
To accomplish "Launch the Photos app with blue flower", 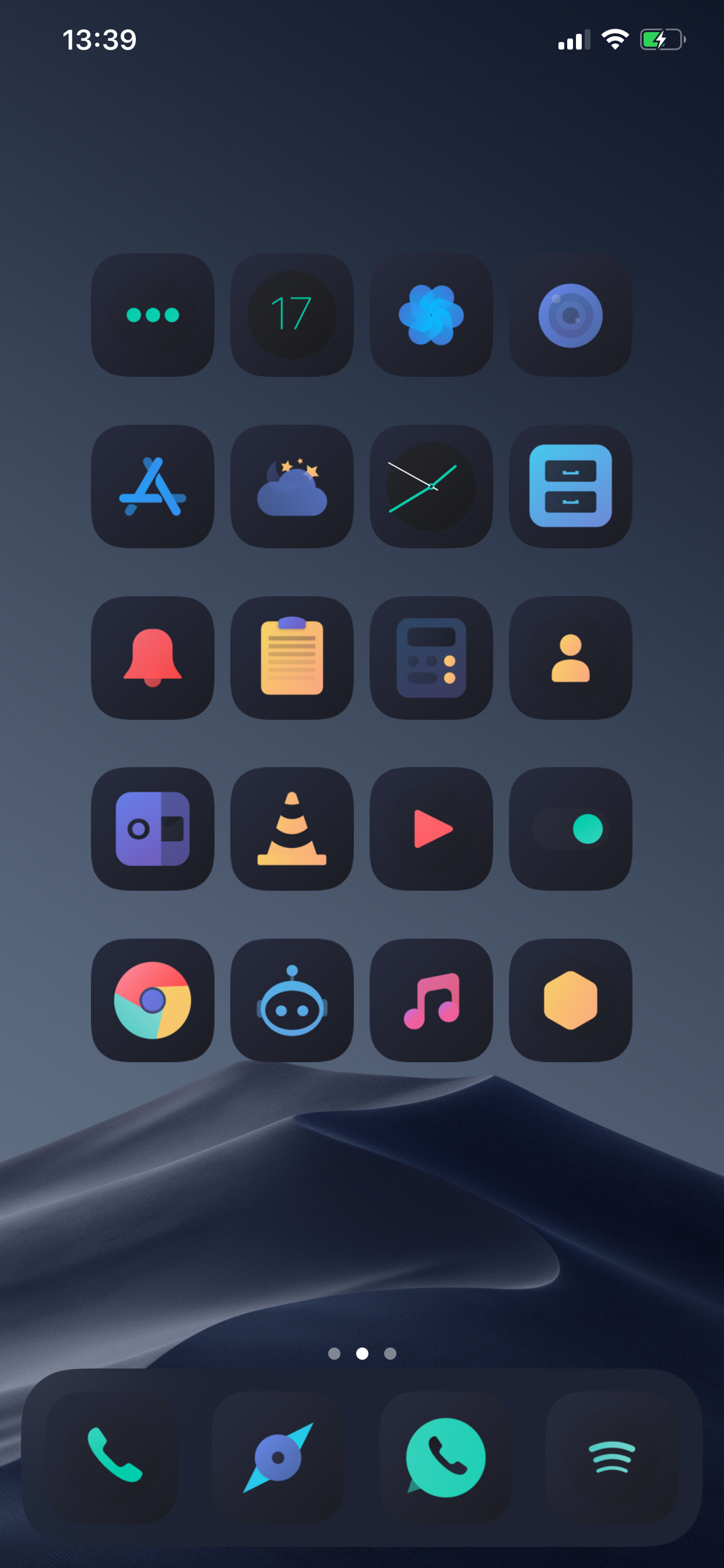I will [431, 314].
